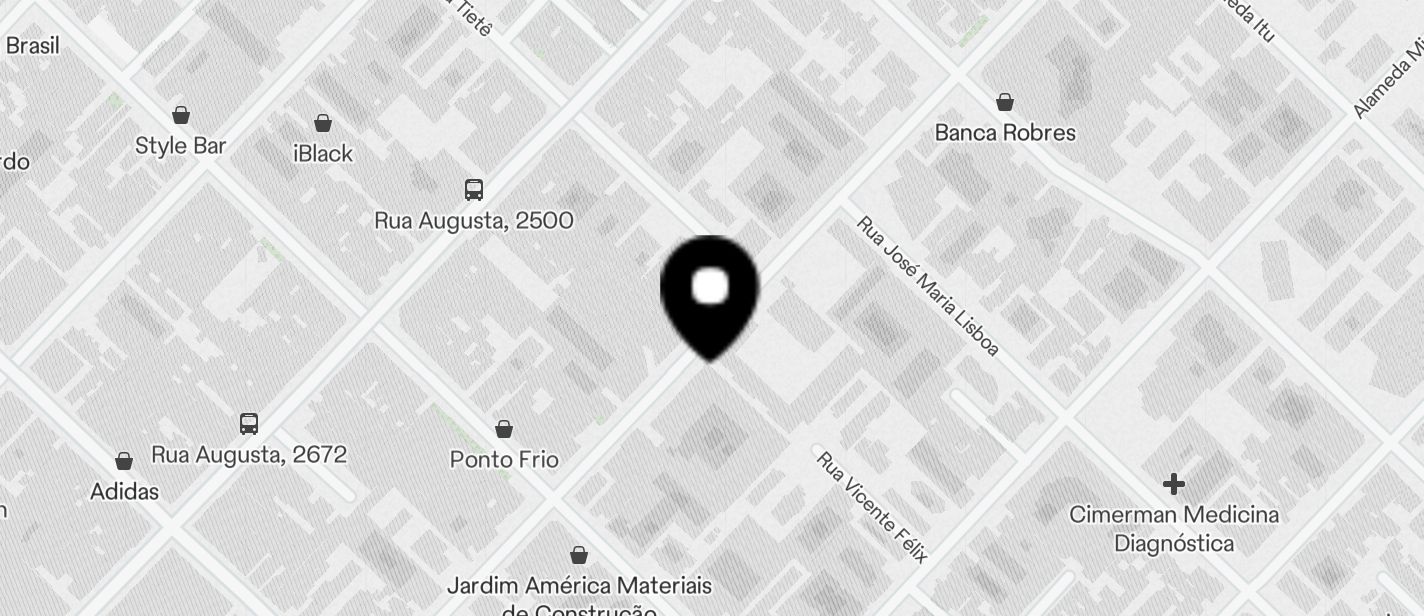Screen dimensions: 1424x616
Task: Open the Rua Augusta, 2672 bus stop
Action: 249,424
